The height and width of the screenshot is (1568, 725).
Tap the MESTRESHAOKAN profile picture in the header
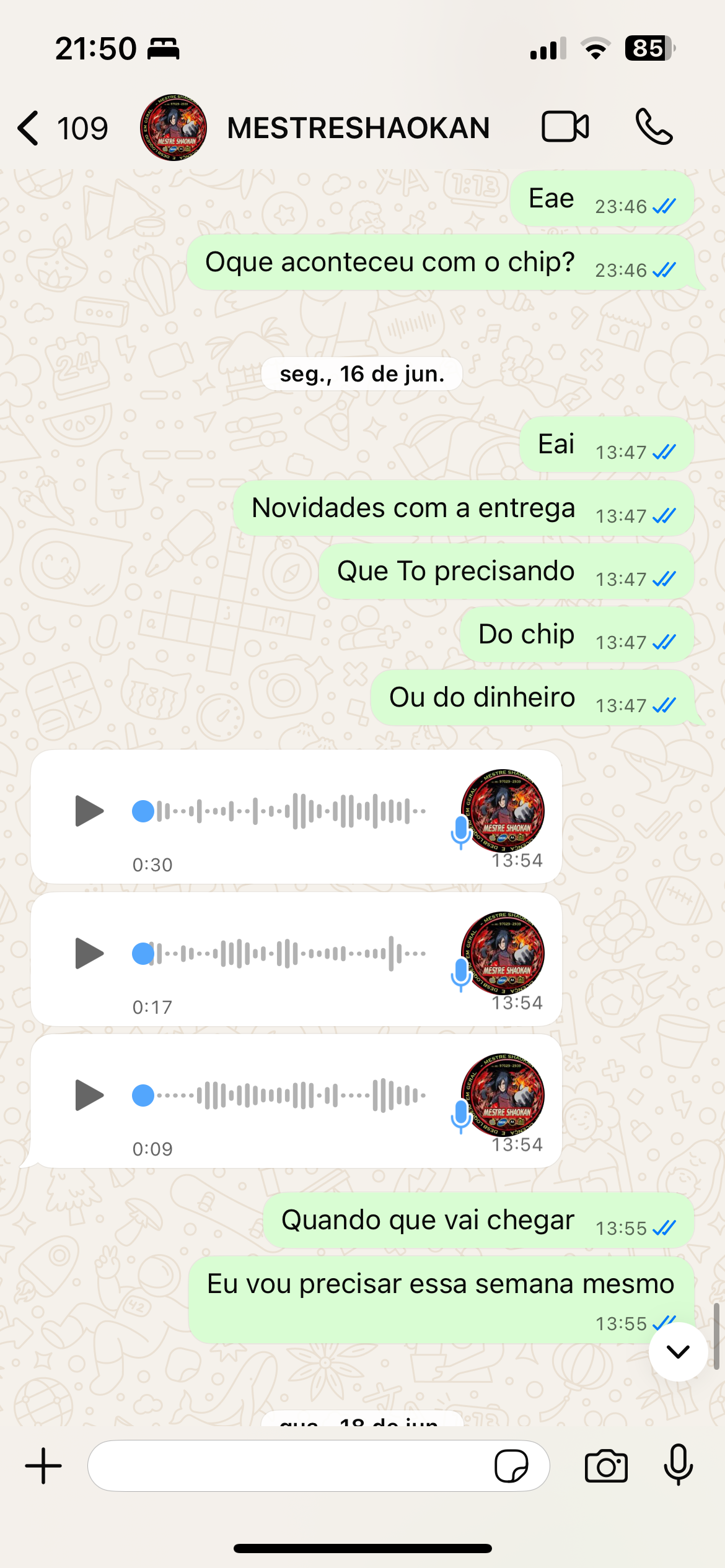[x=174, y=128]
